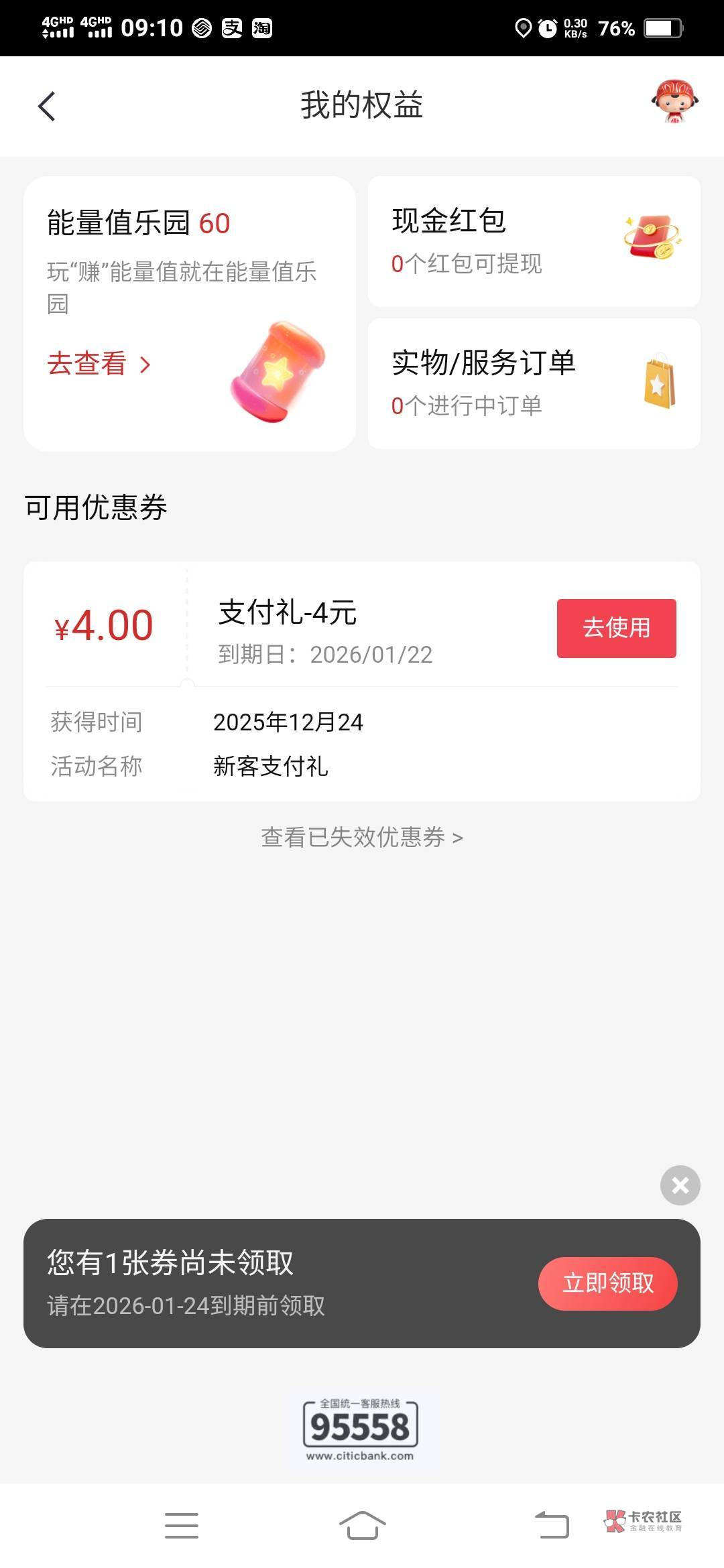Open the system recent apps menu button

pos(182,1525)
